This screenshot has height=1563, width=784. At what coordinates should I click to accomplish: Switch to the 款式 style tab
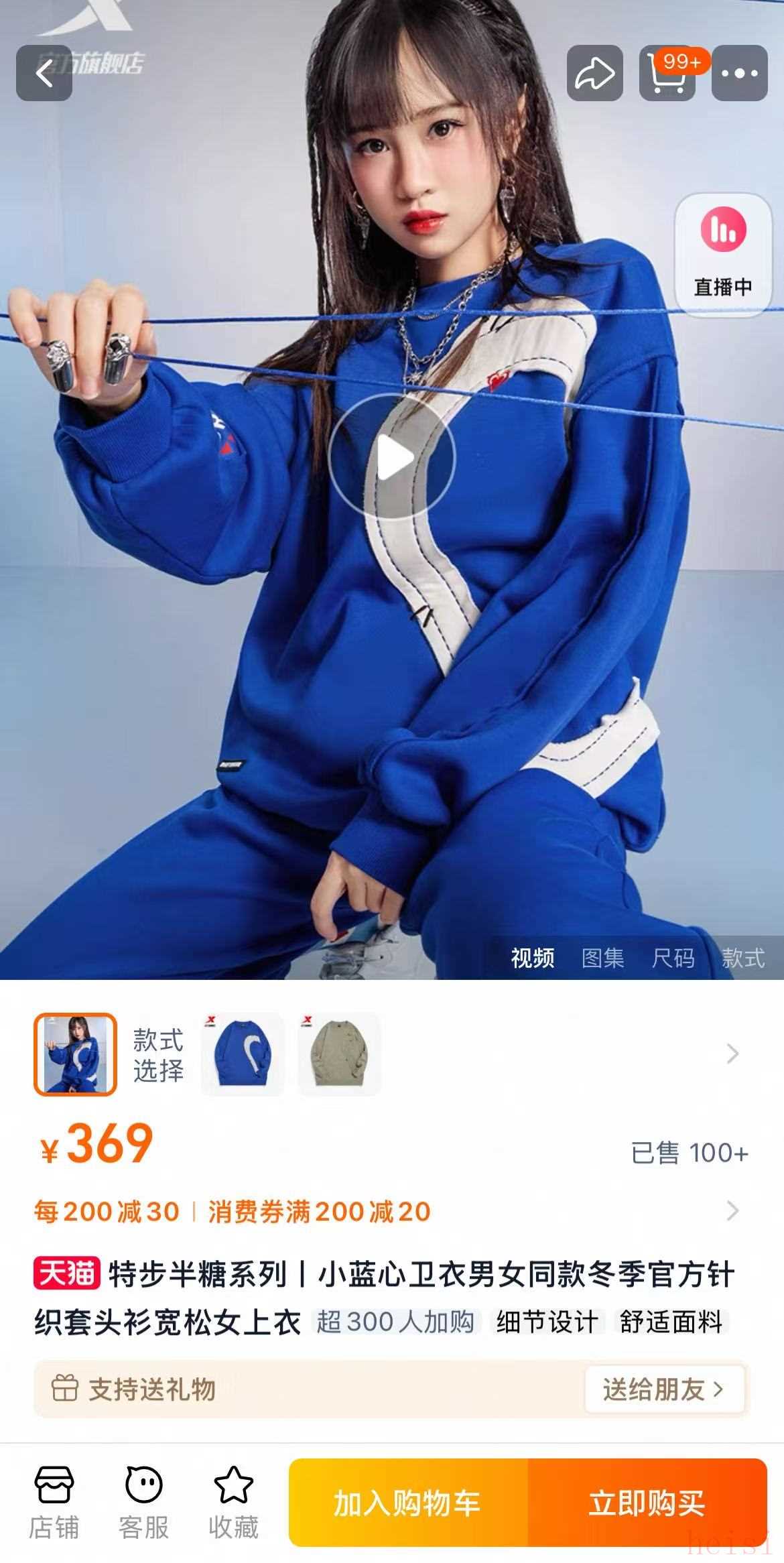742,958
